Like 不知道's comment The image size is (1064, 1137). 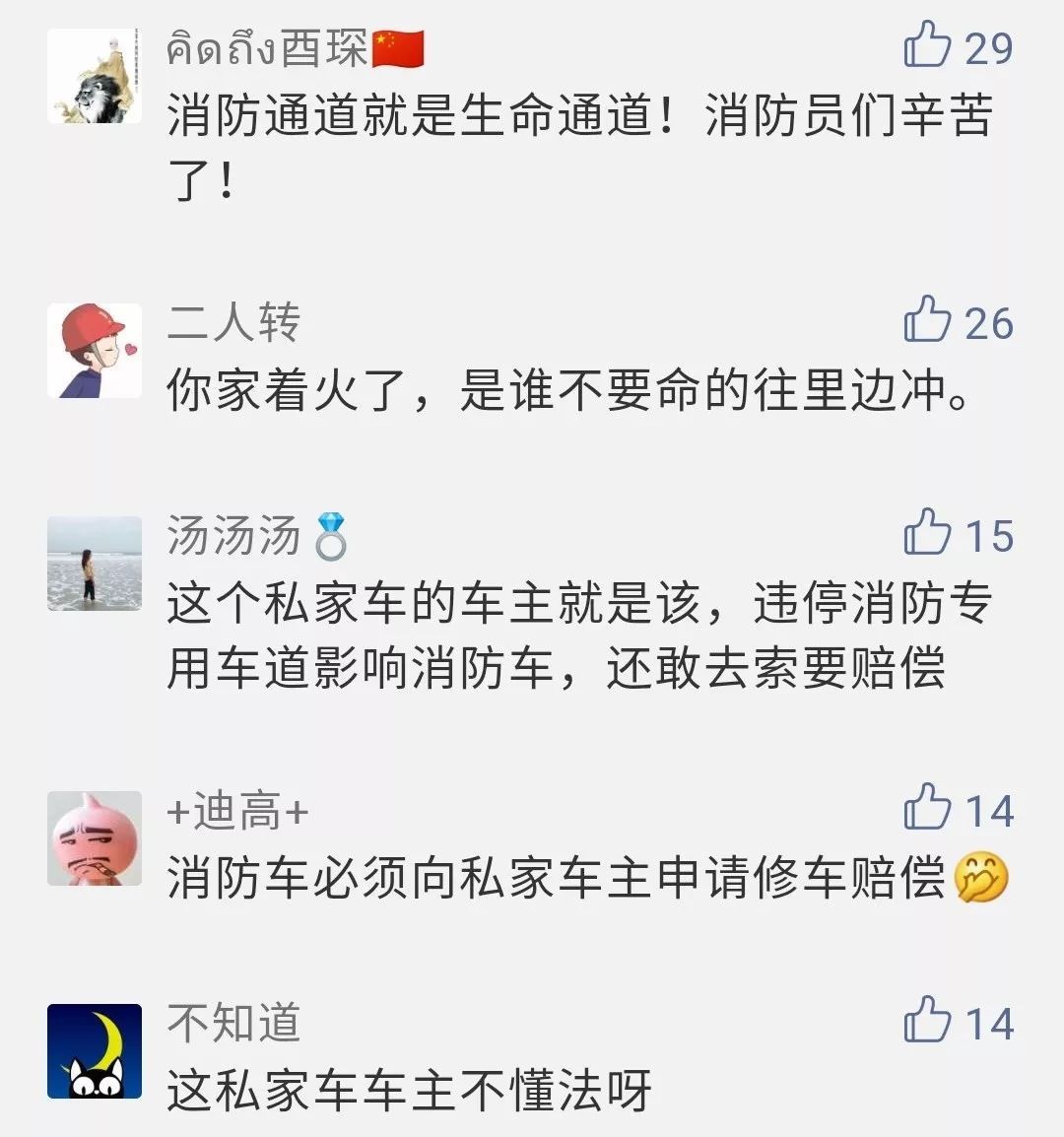[927, 1021]
